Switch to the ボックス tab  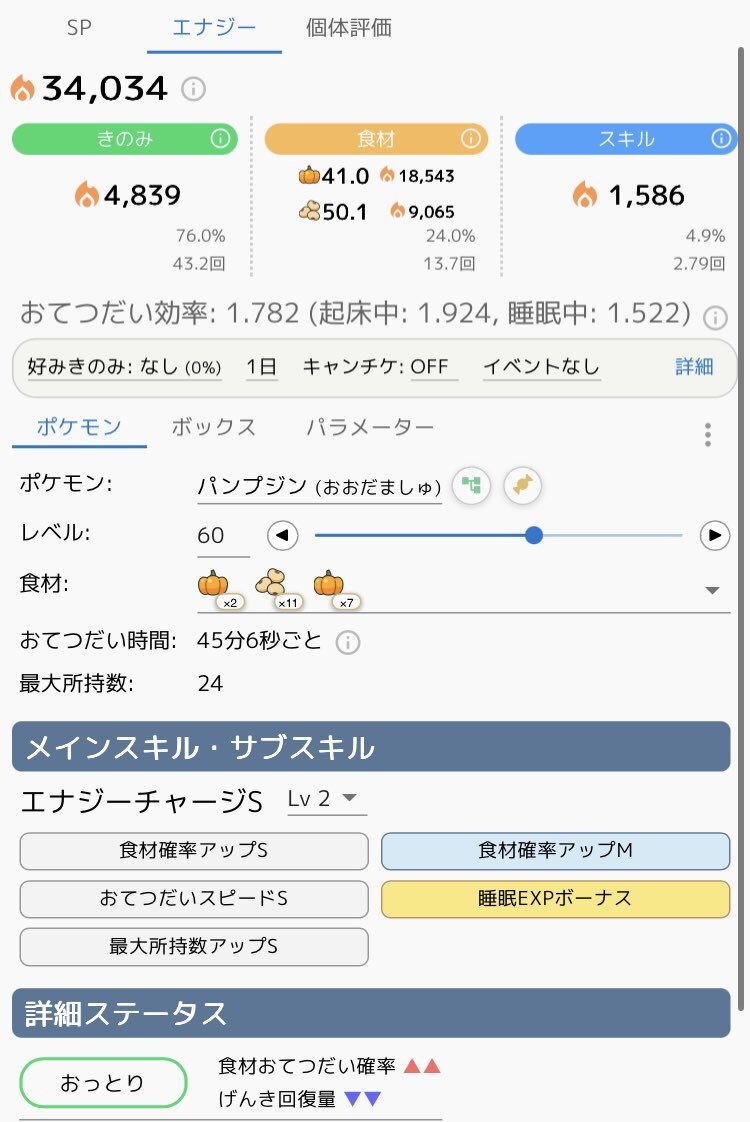(213, 427)
